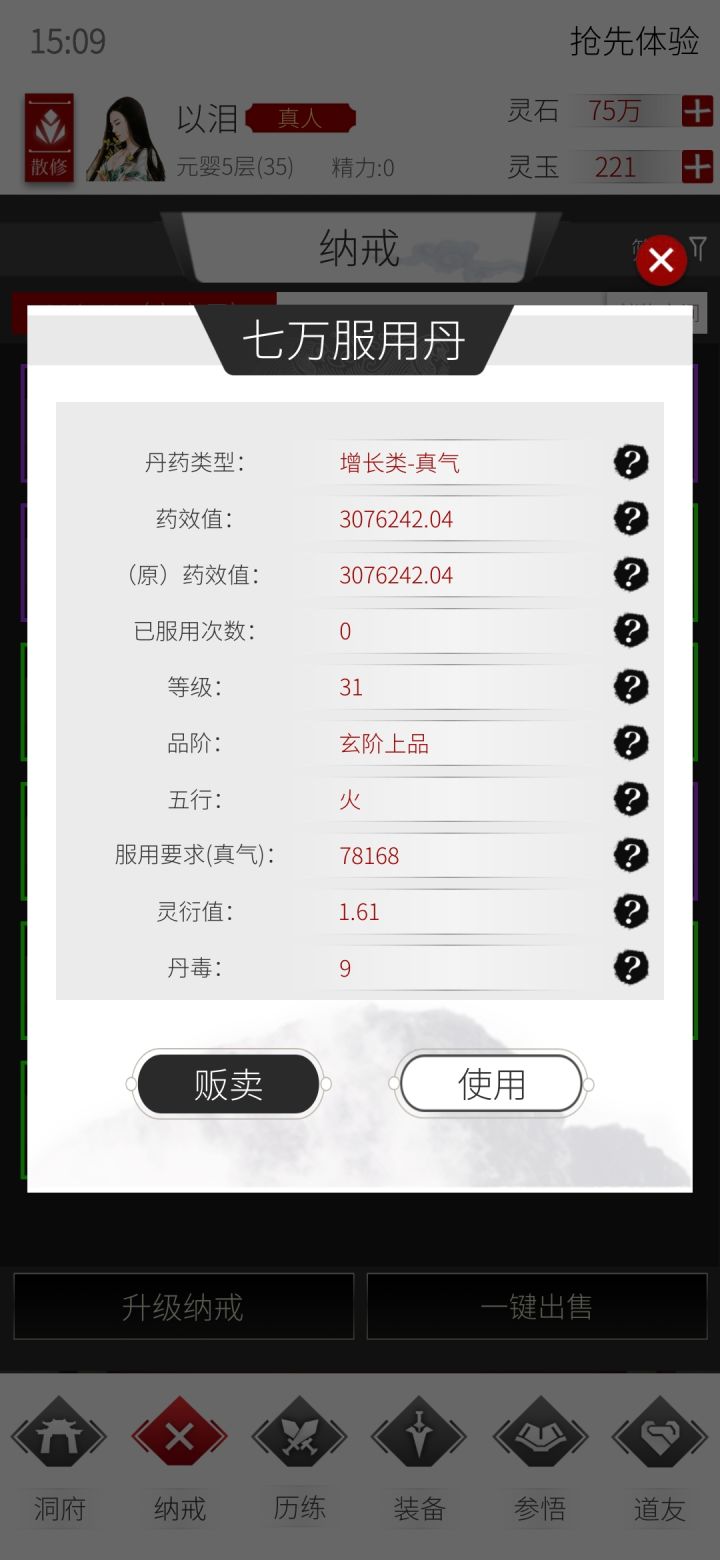
Task: Click the help icon next to 品阶
Action: pos(630,743)
